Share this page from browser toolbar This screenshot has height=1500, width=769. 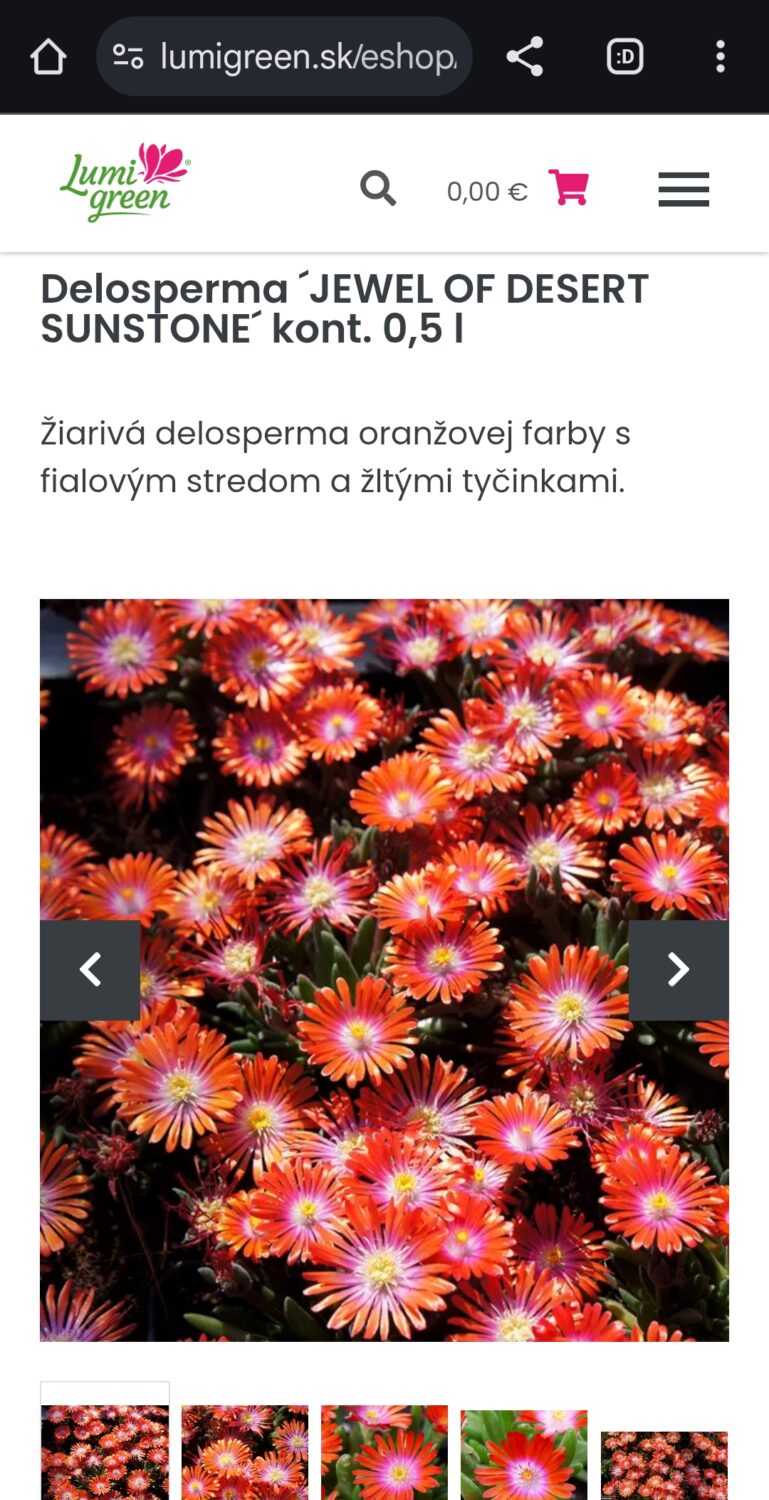524,57
